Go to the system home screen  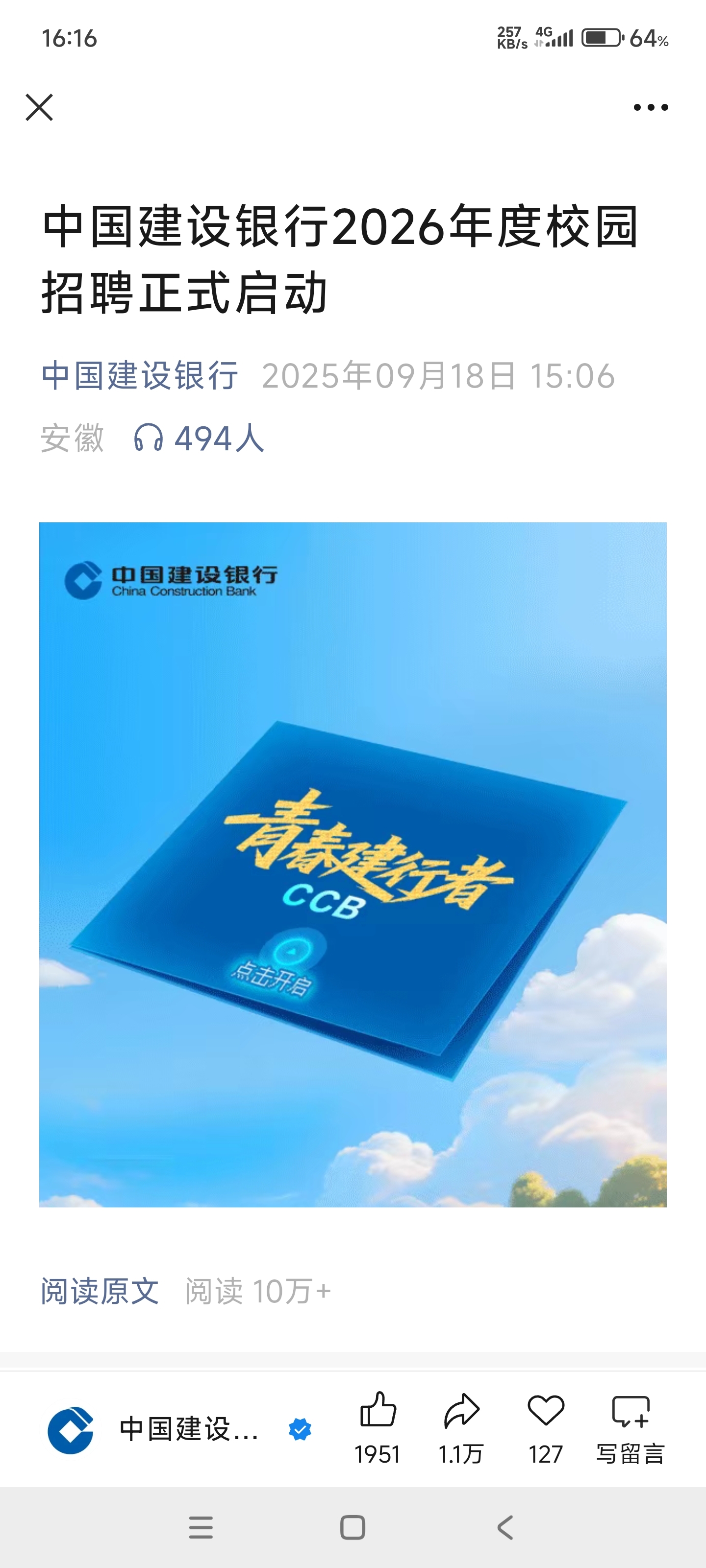pos(353,1528)
